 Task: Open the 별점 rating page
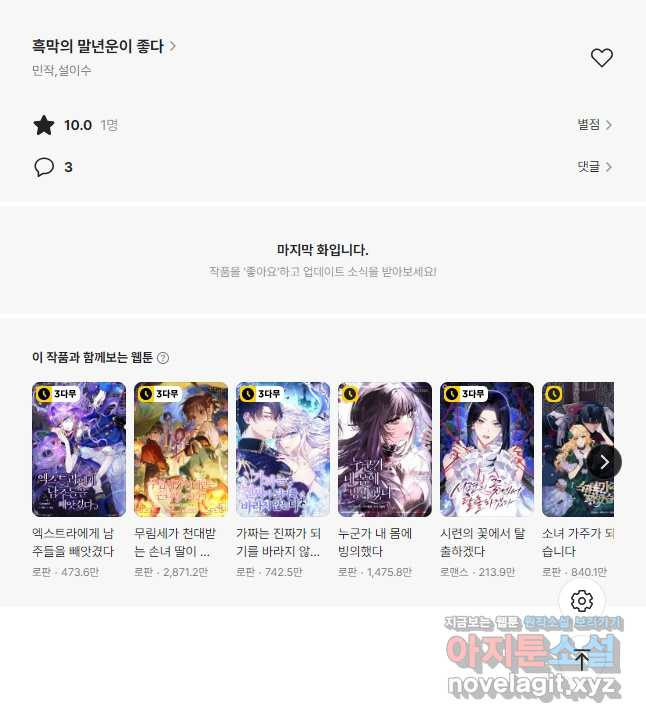(x=594, y=125)
